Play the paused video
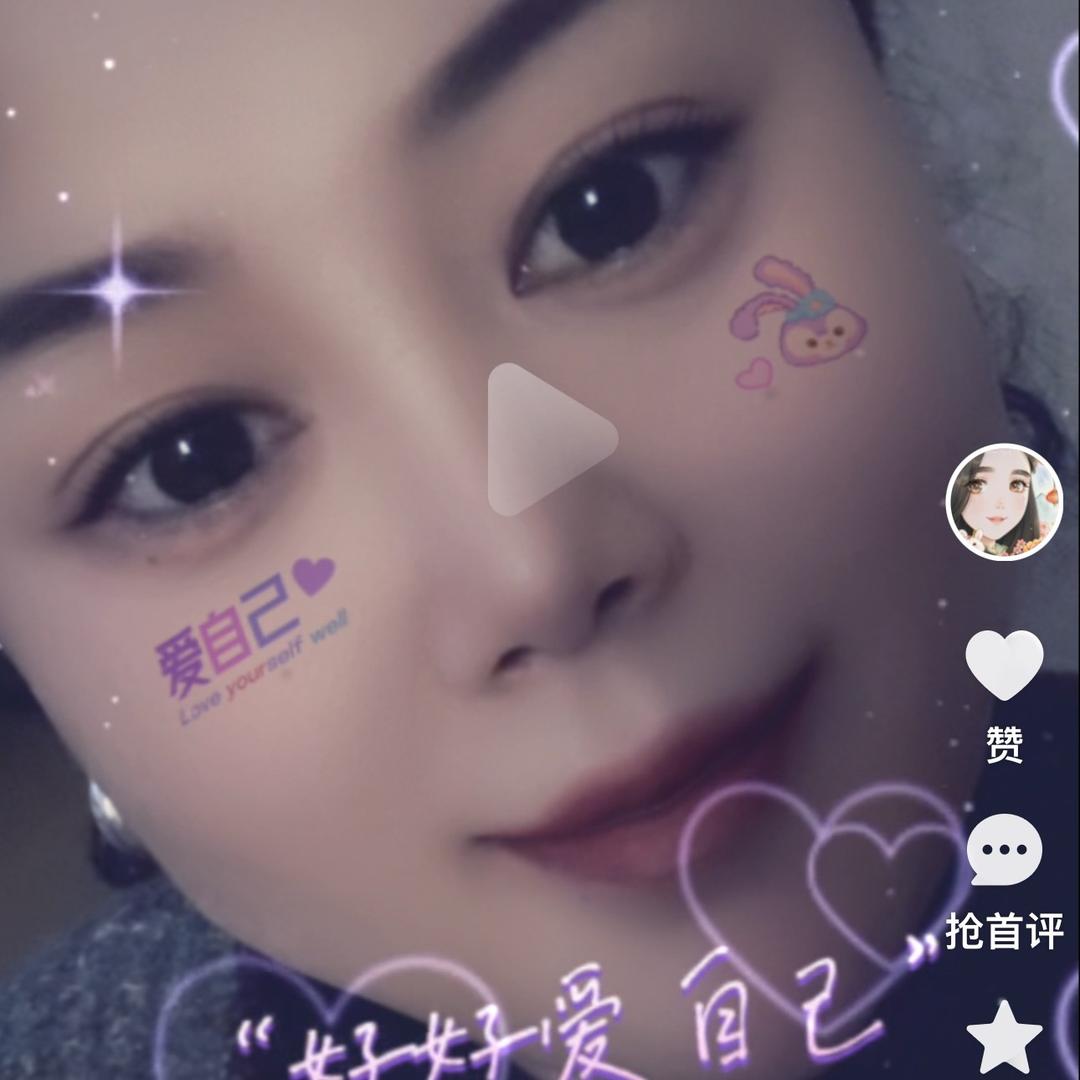 click(x=549, y=439)
